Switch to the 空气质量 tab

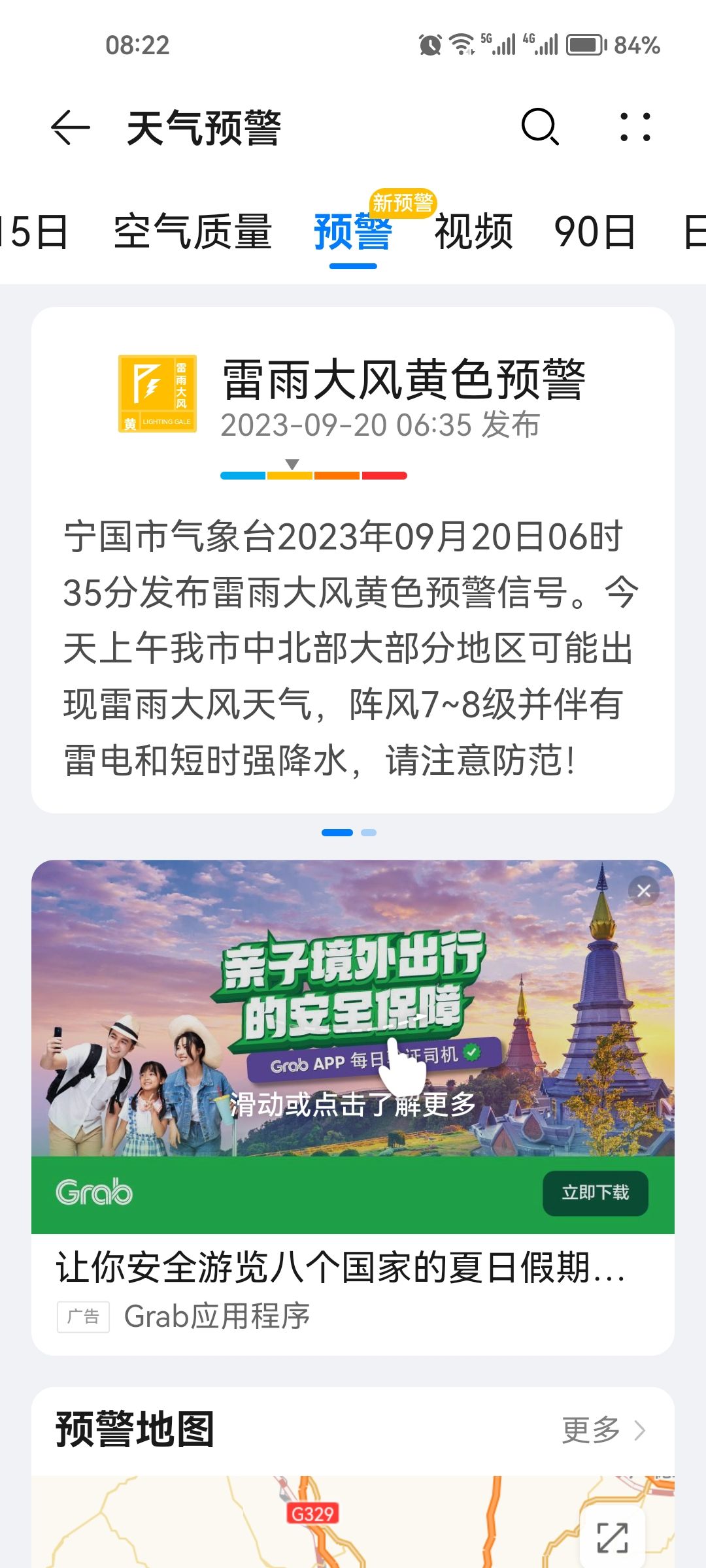[x=193, y=232]
